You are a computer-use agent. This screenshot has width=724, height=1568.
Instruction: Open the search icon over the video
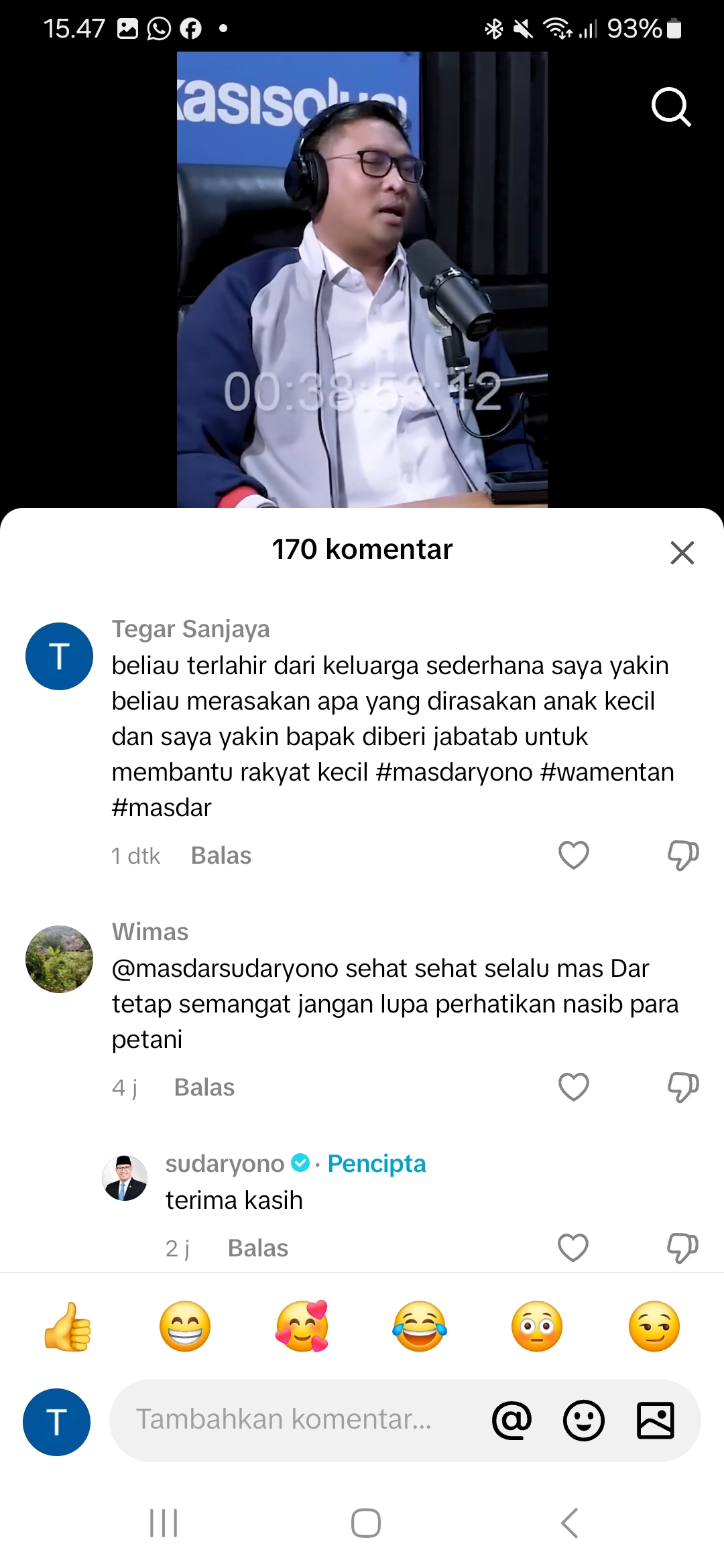(671, 107)
